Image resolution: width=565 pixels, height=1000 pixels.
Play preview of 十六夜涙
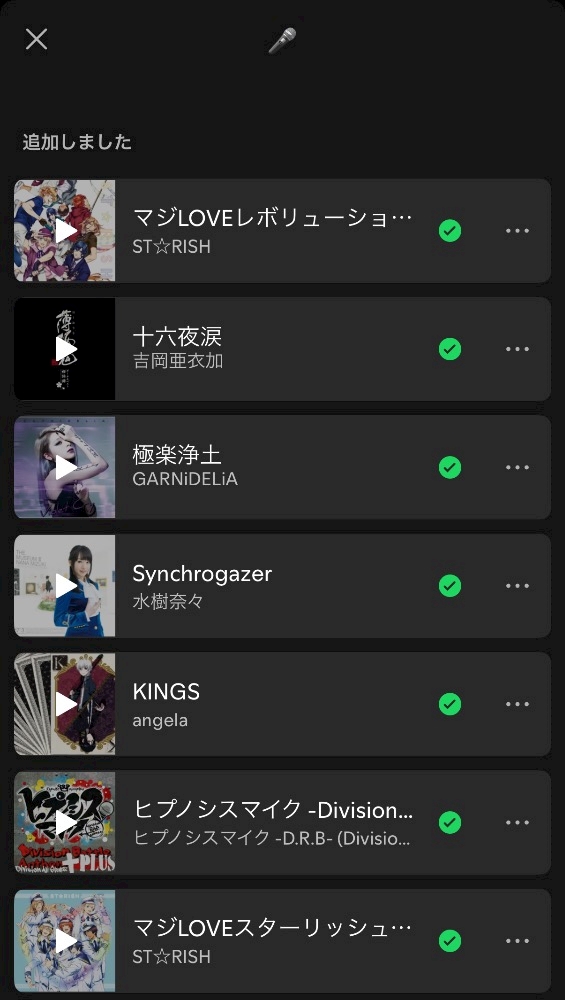coord(65,349)
